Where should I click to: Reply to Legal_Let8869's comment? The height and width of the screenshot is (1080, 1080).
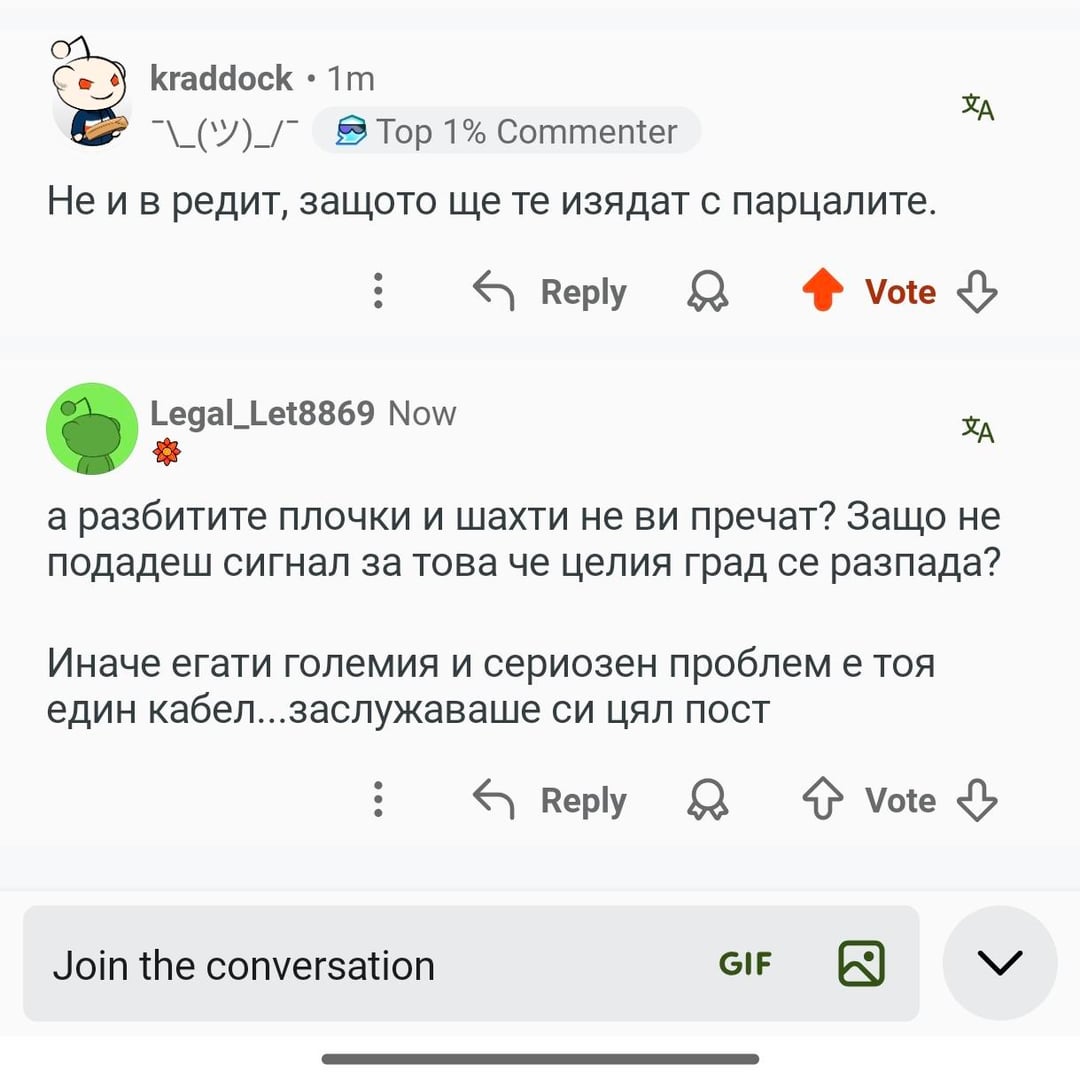(549, 800)
